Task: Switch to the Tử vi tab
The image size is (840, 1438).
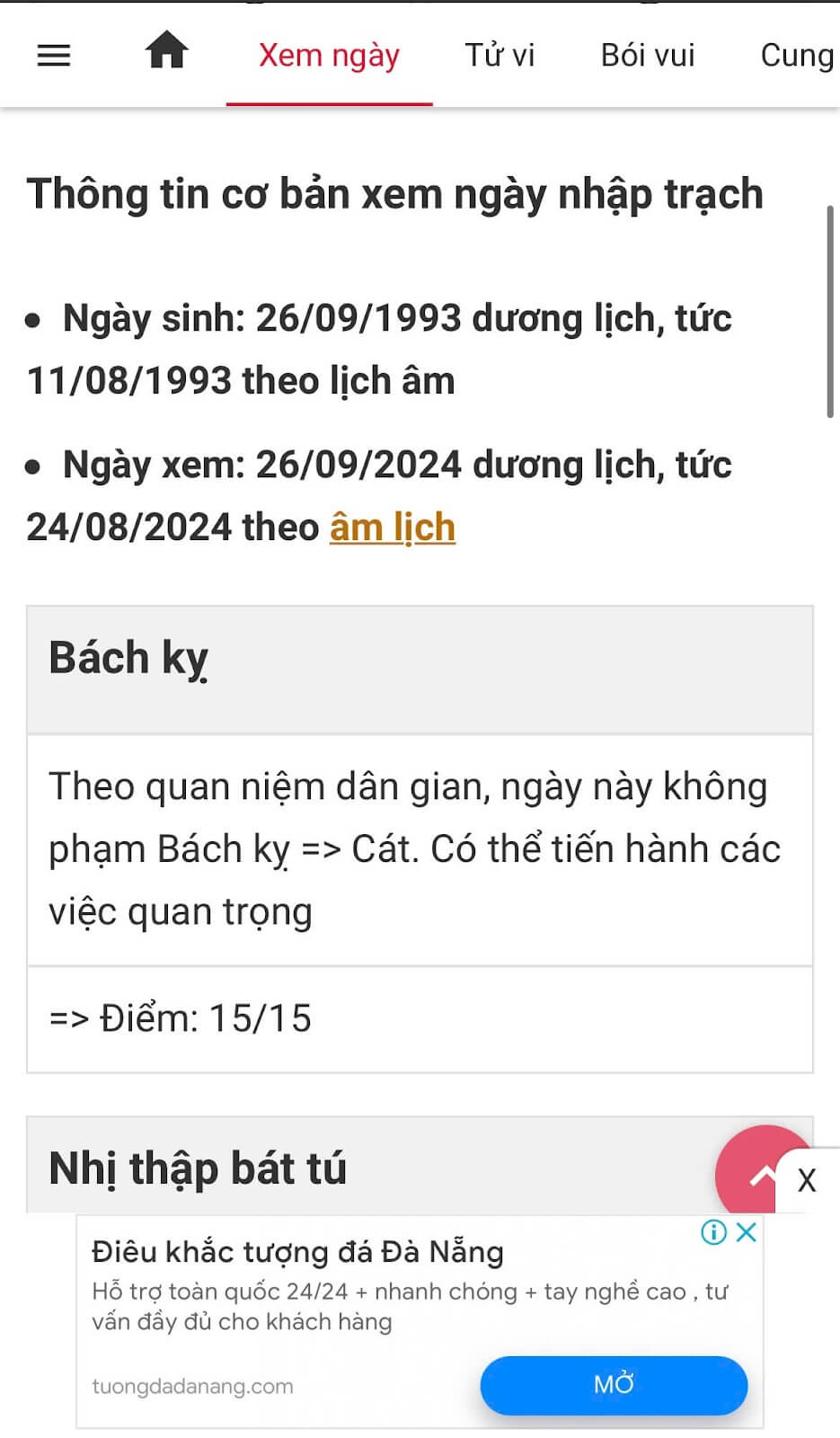Action: click(500, 56)
